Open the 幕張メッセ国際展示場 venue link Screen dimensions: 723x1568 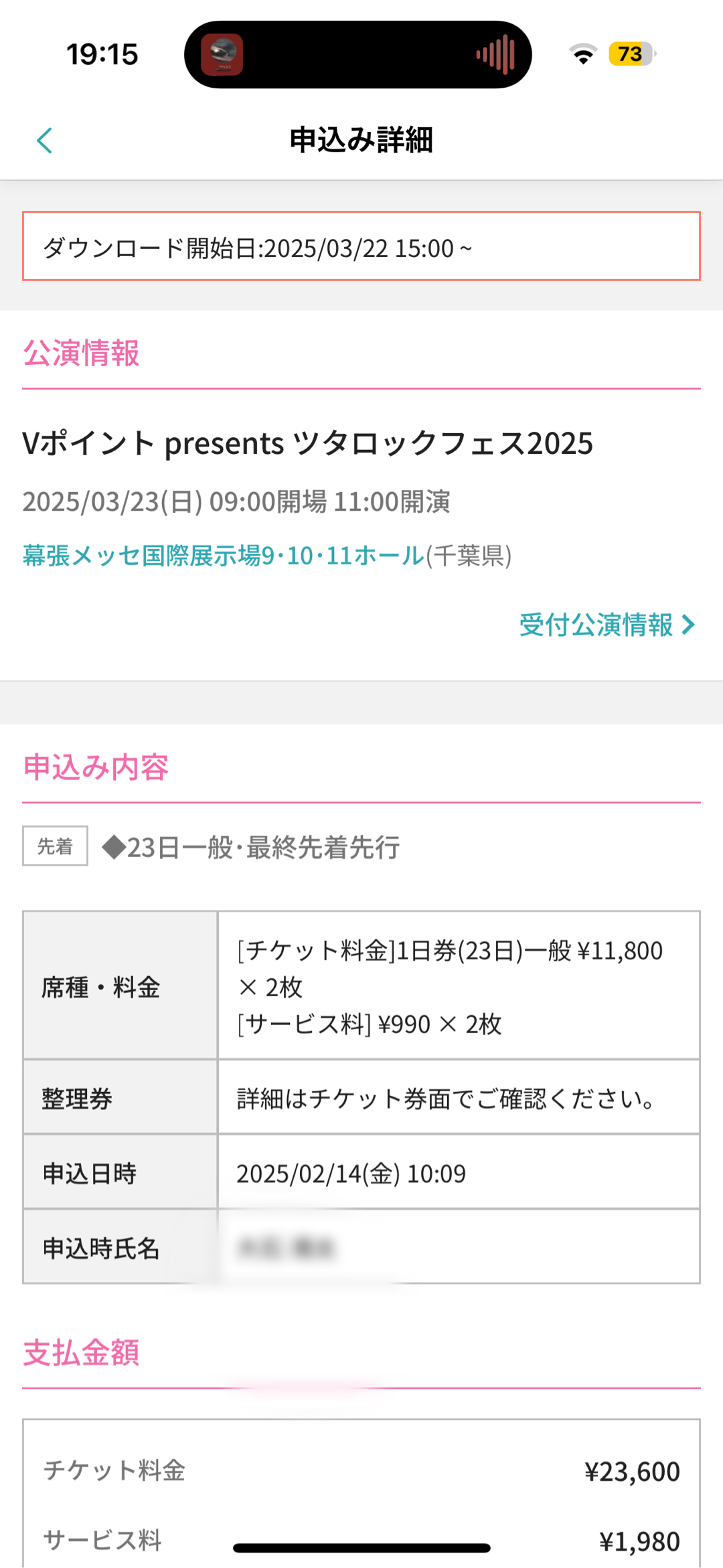(223, 556)
